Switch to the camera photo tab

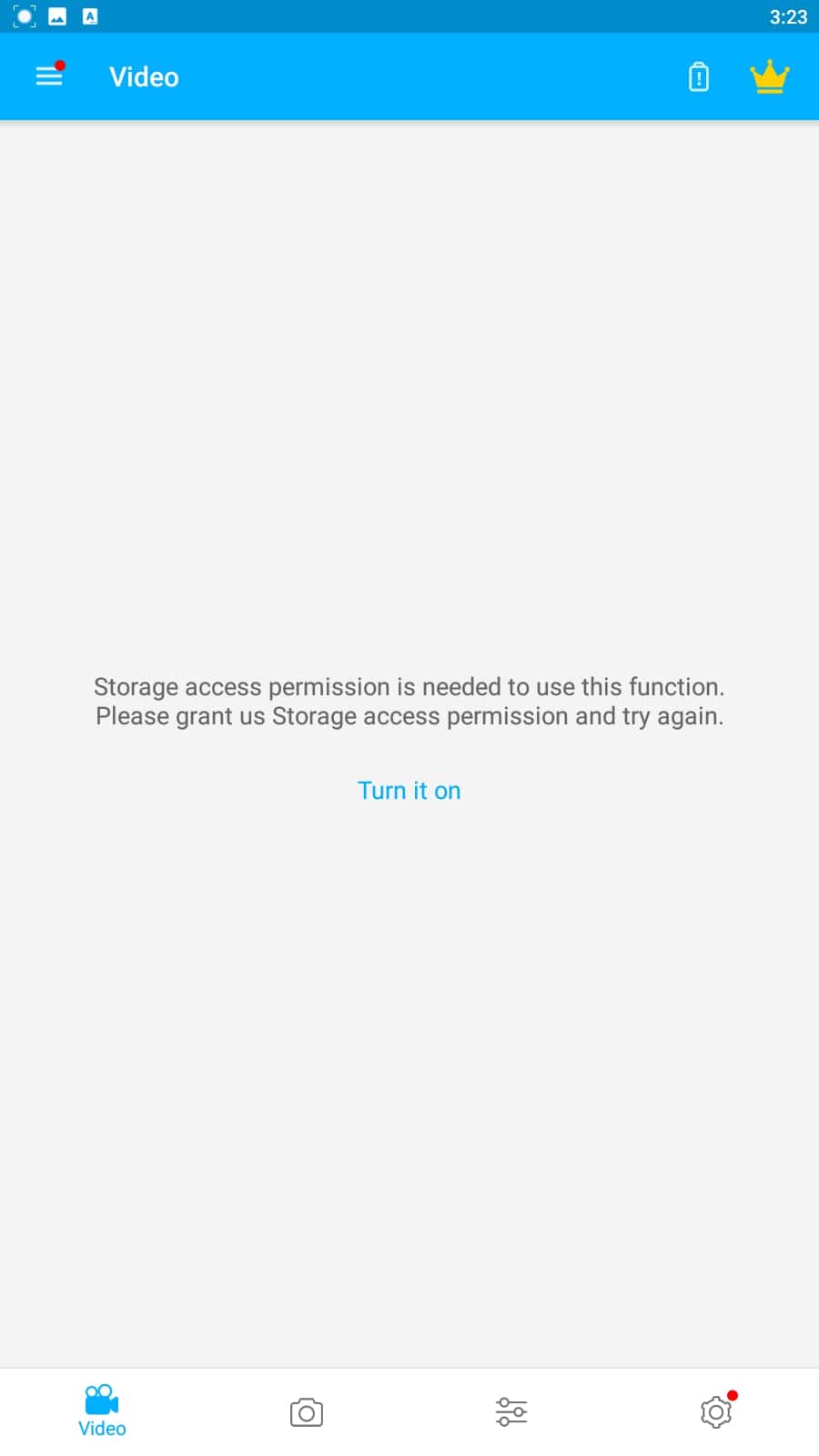click(x=307, y=1412)
